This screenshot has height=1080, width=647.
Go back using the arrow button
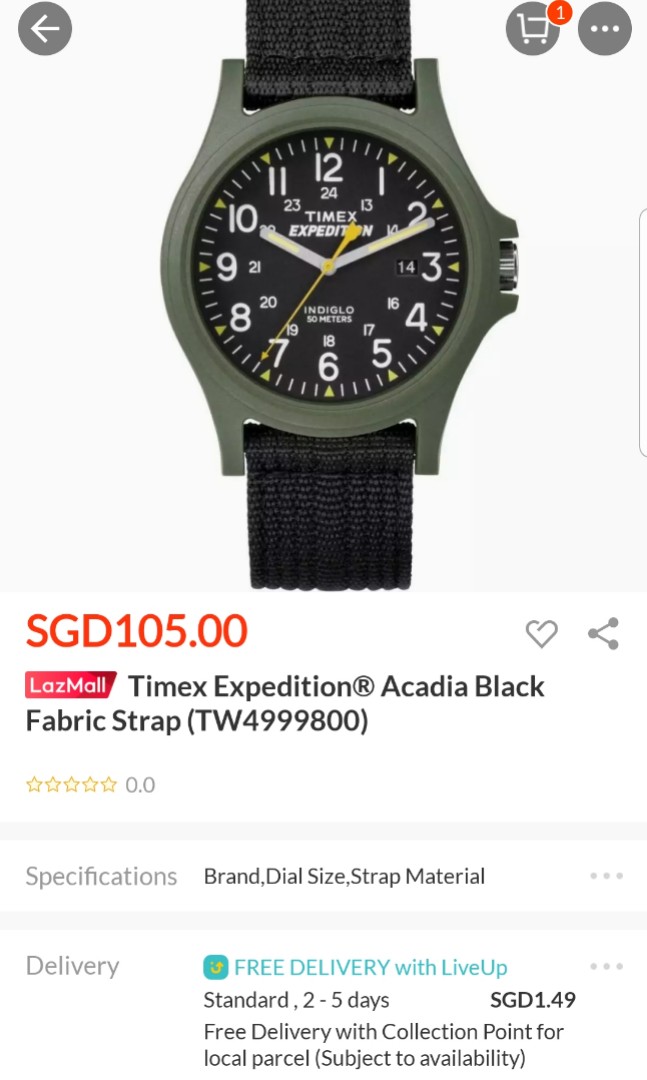[x=45, y=29]
